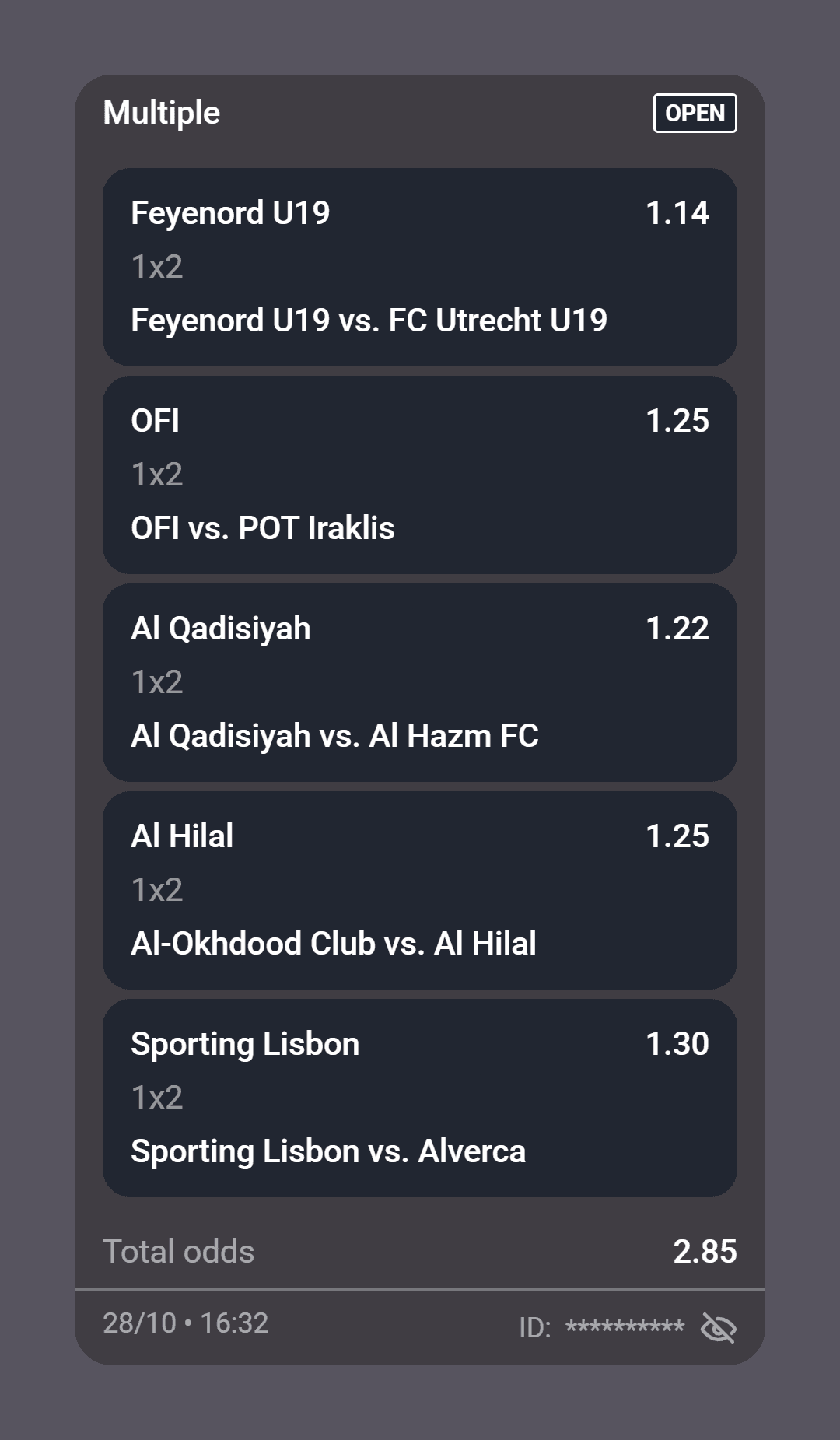Screen dimensions: 840x1440
Task: Select the Feyenord U19 bet leg card
Action: [420, 265]
